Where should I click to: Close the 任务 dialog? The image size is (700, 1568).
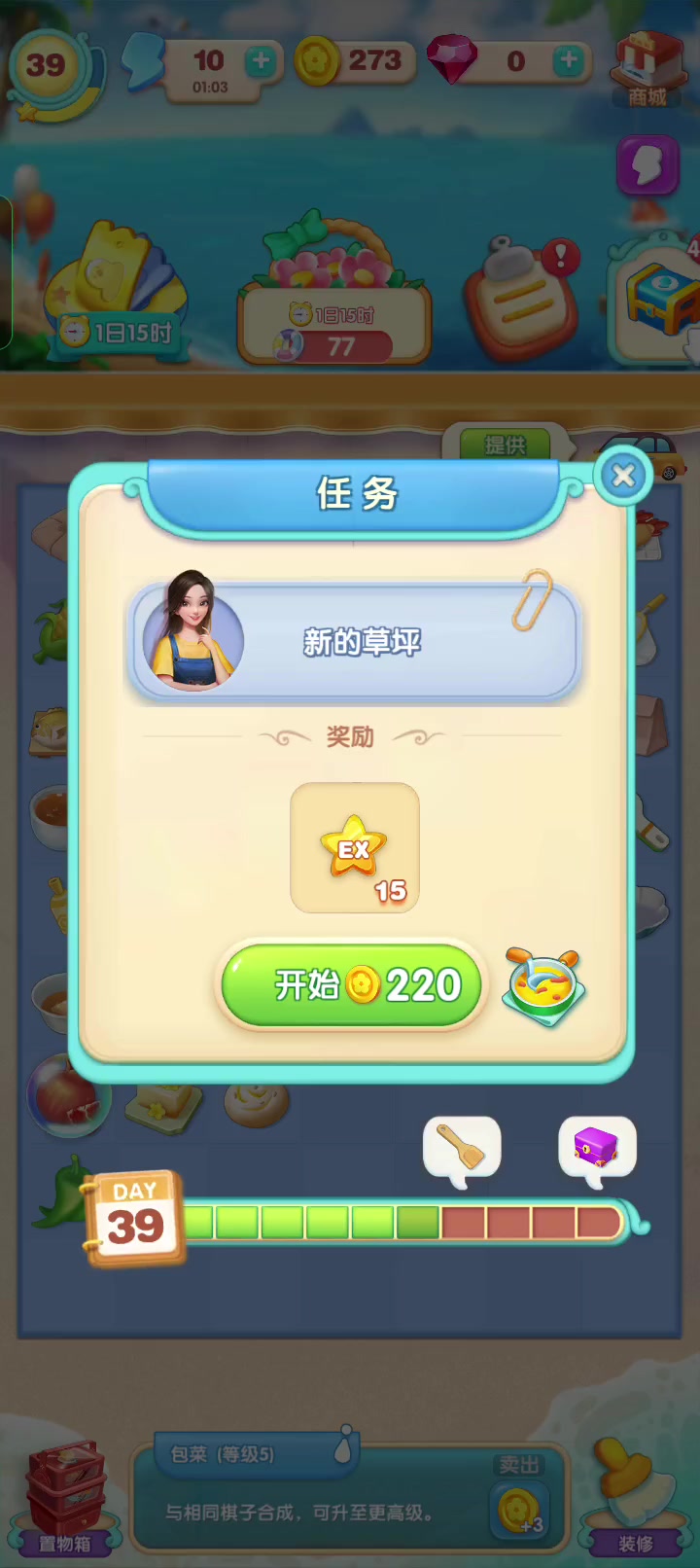[x=623, y=475]
